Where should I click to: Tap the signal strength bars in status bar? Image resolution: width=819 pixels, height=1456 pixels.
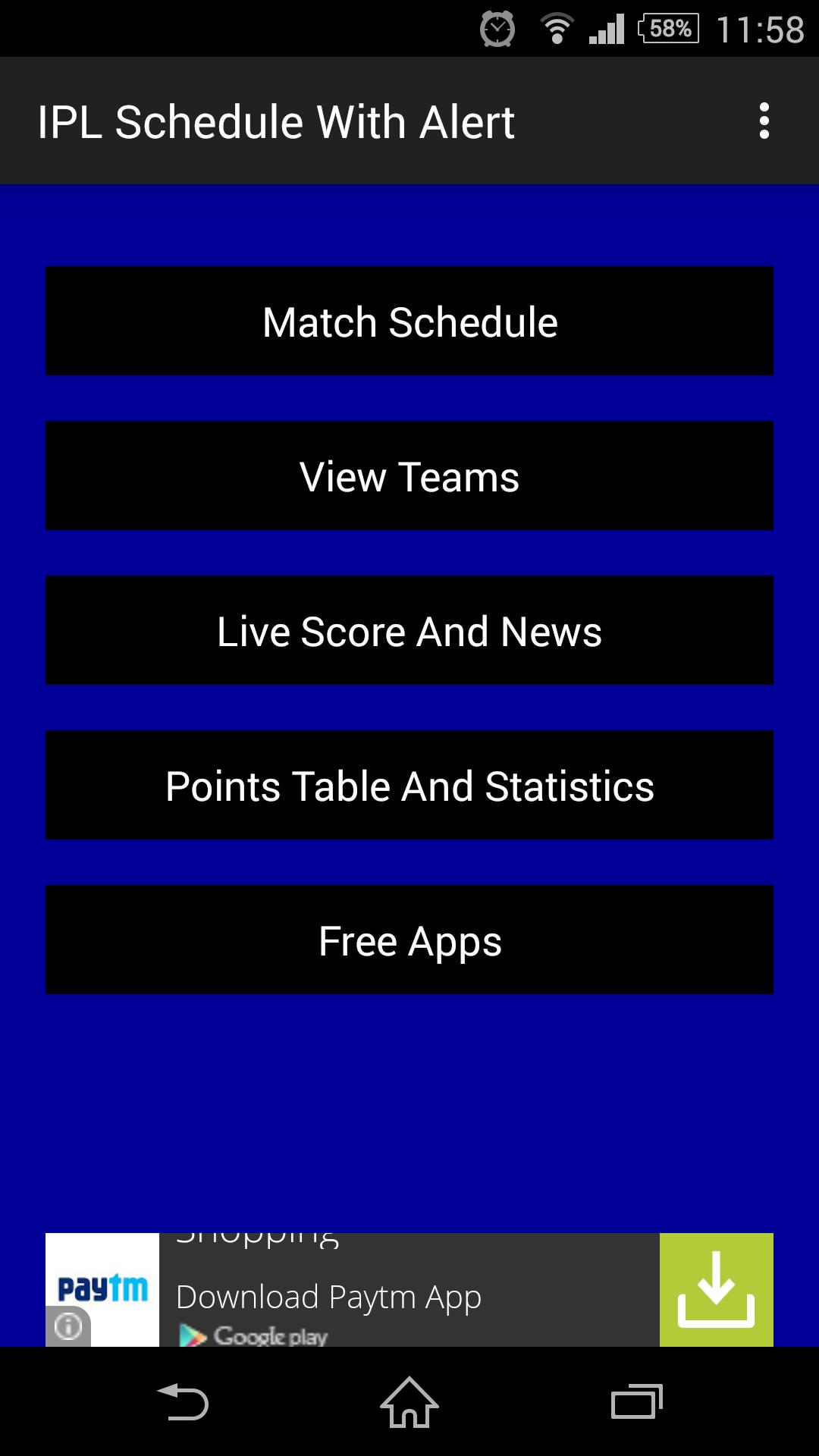pos(607,27)
